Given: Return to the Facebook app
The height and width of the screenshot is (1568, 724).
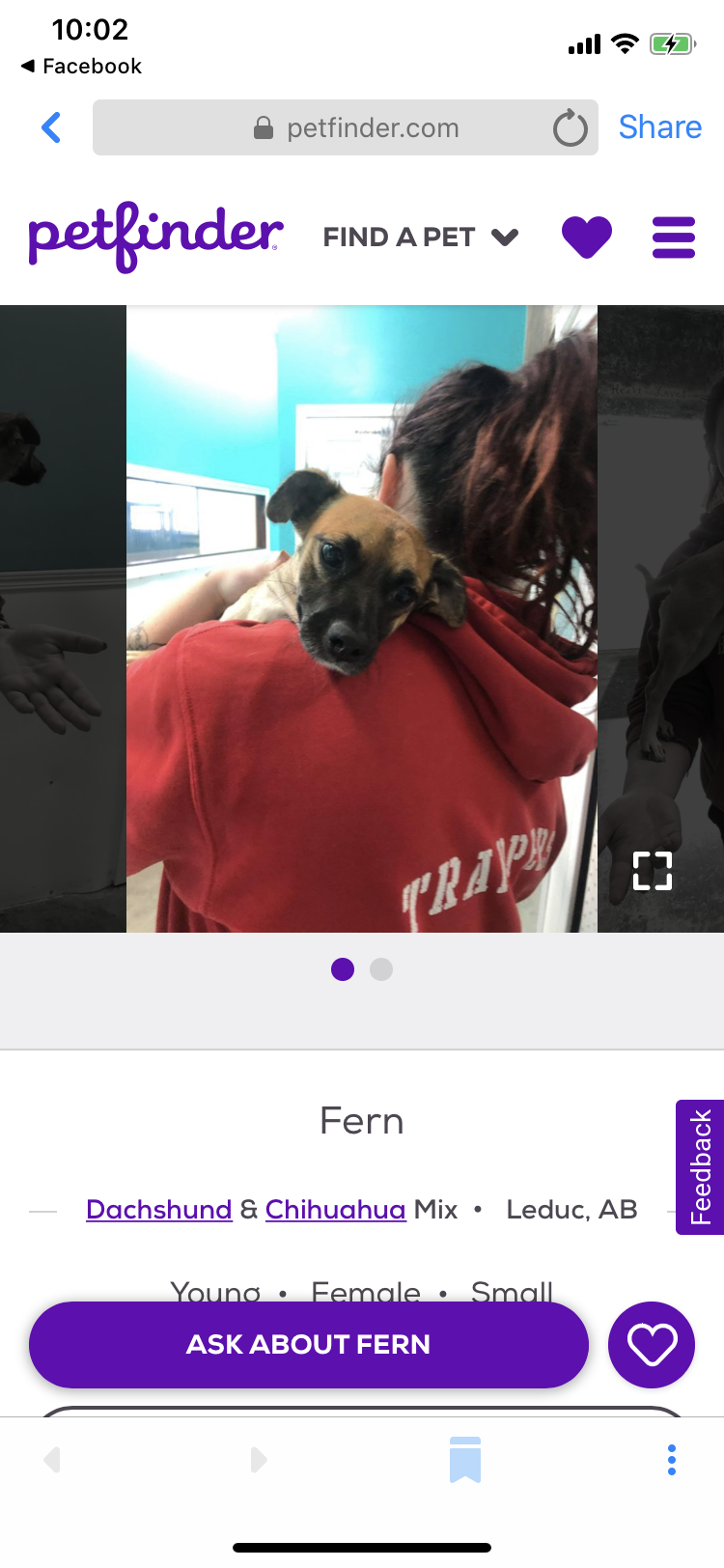Looking at the screenshot, I should 81,66.
